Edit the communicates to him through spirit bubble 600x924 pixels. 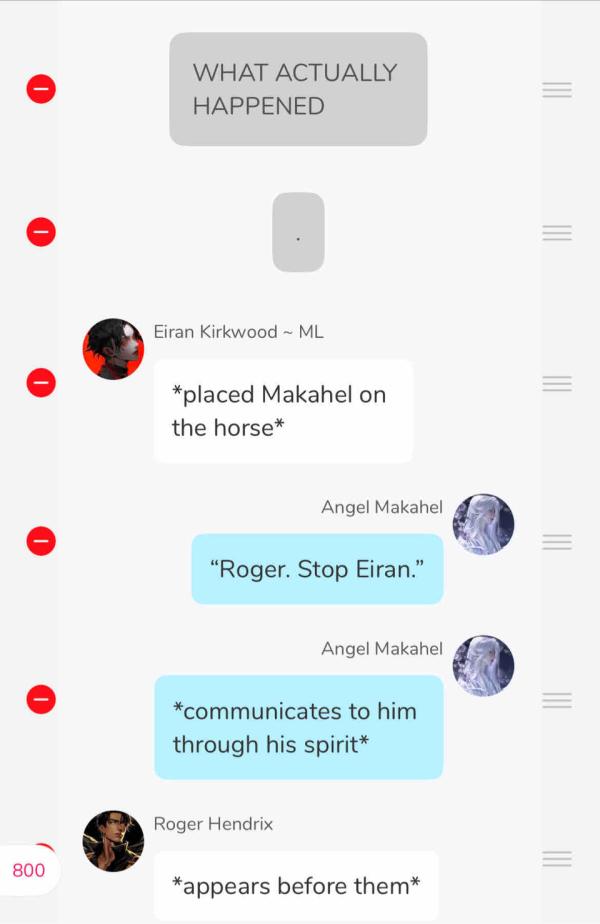298,727
